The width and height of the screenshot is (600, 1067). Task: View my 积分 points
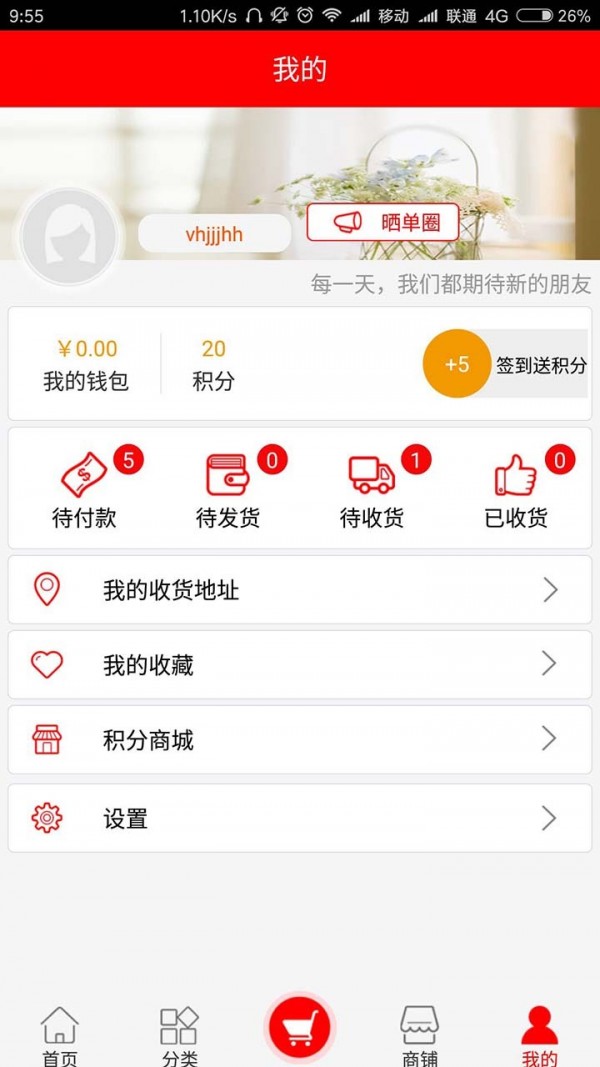213,364
